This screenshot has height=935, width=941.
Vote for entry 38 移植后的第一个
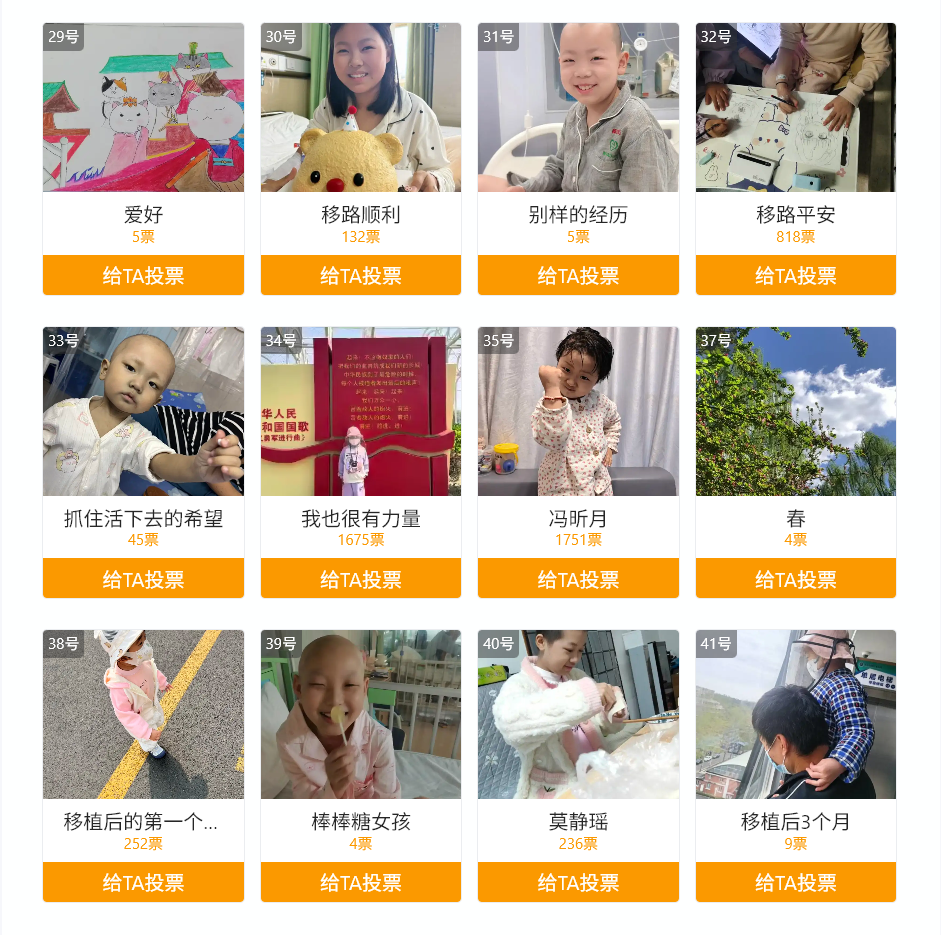pyautogui.click(x=143, y=882)
